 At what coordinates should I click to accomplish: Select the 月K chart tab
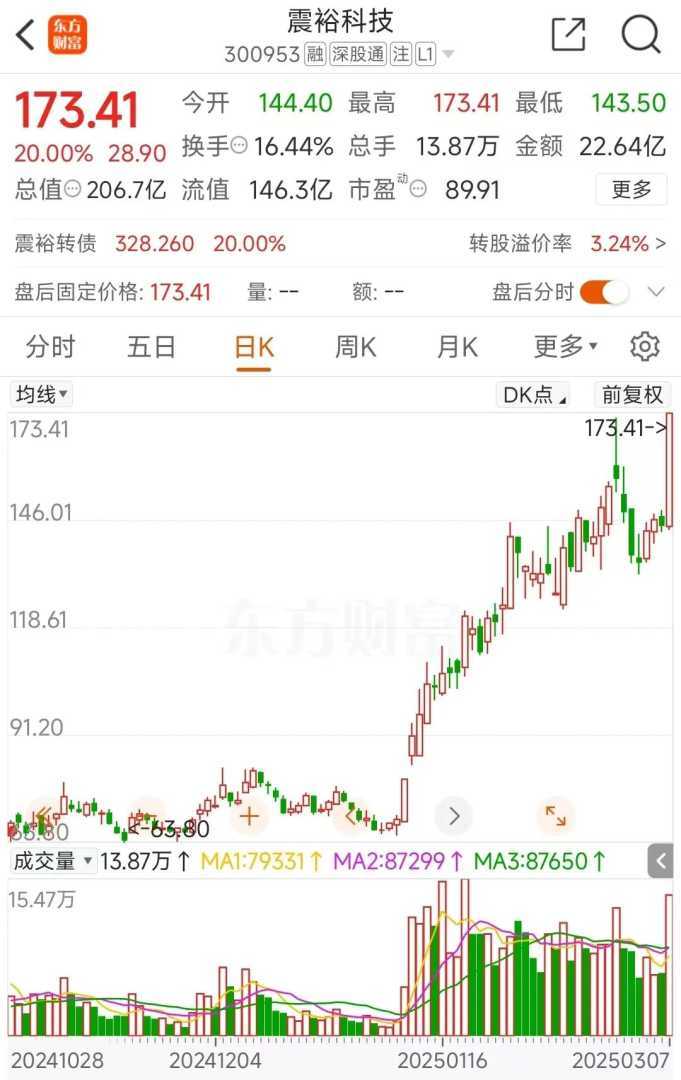(x=457, y=347)
